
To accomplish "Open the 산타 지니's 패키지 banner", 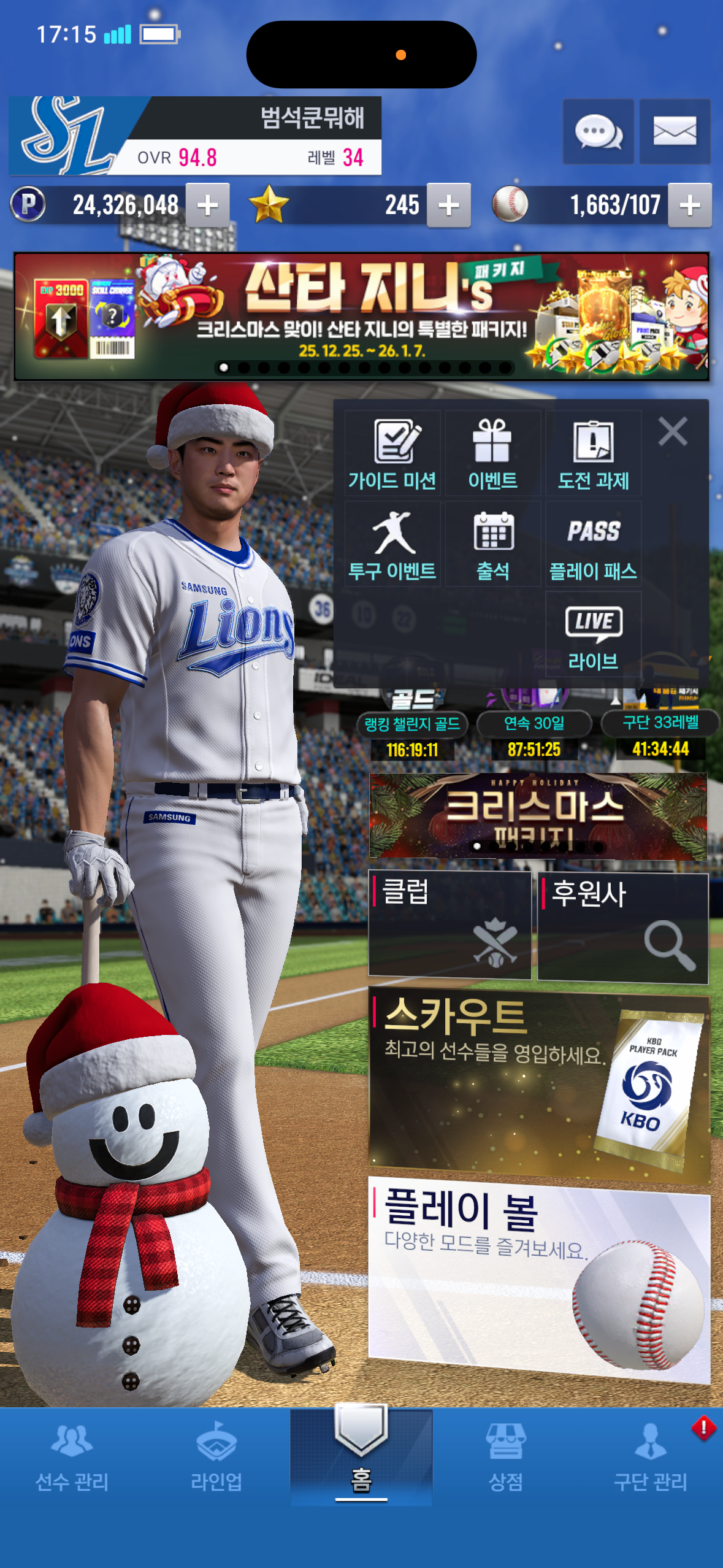I will (x=361, y=316).
